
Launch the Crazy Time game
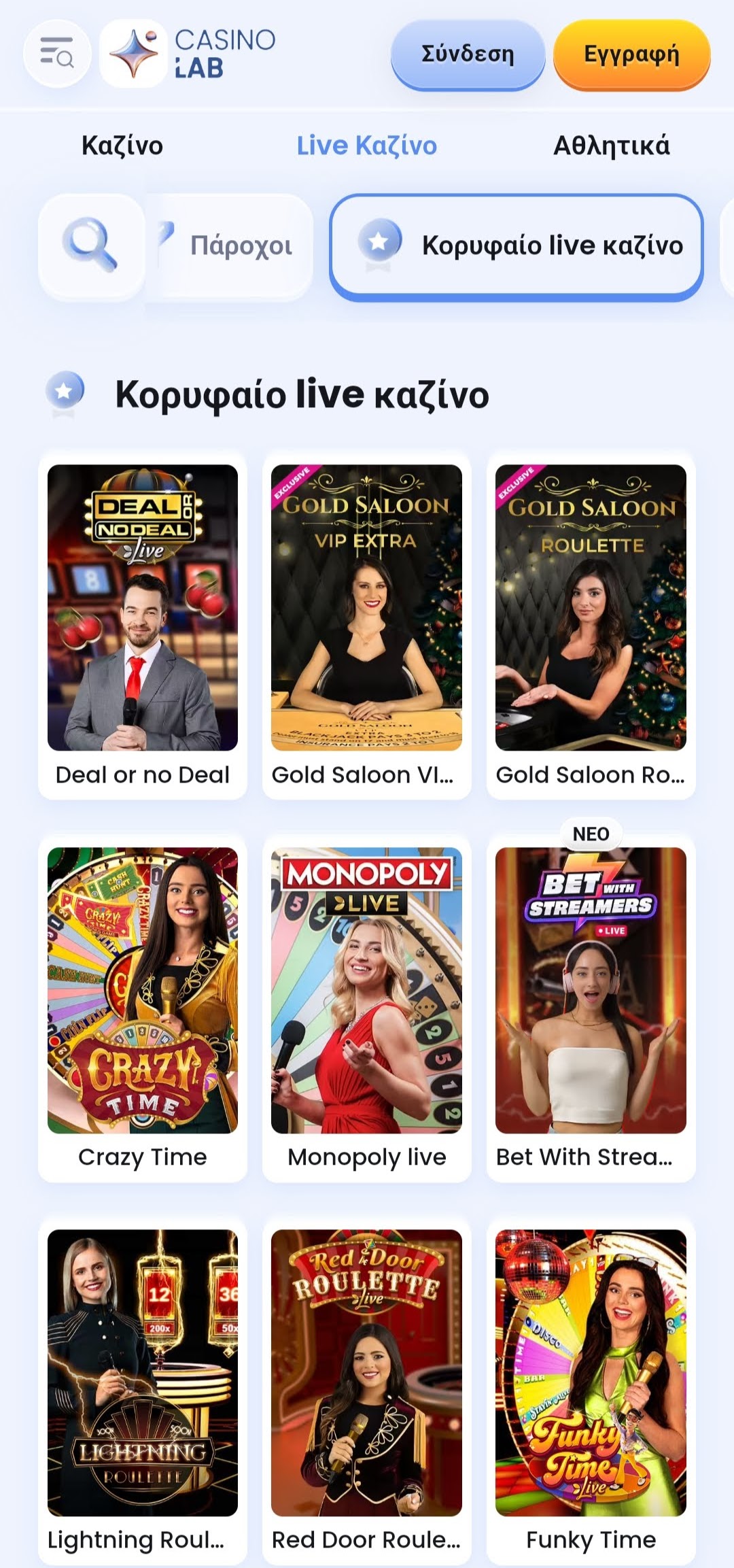coord(143,990)
